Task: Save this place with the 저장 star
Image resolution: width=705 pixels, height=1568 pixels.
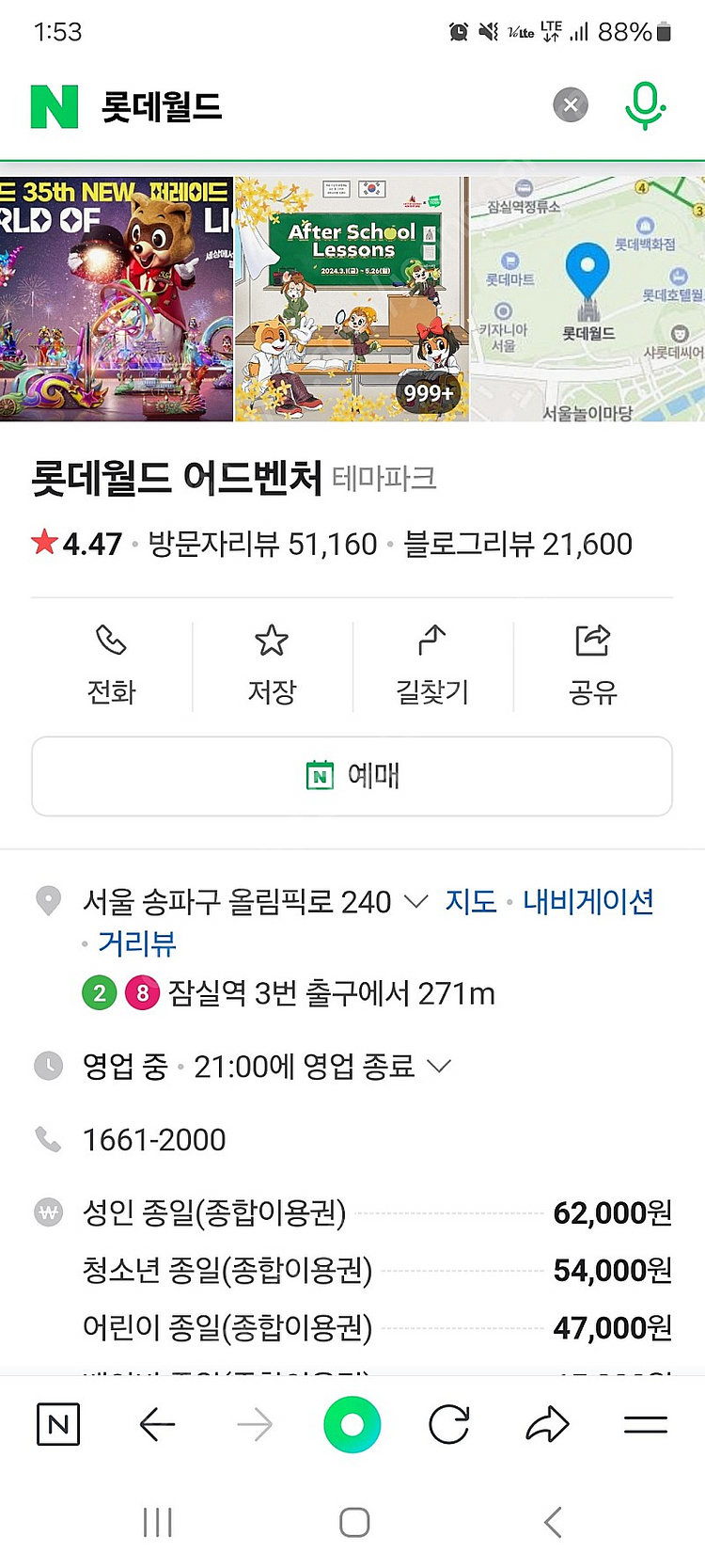Action: 272,666
